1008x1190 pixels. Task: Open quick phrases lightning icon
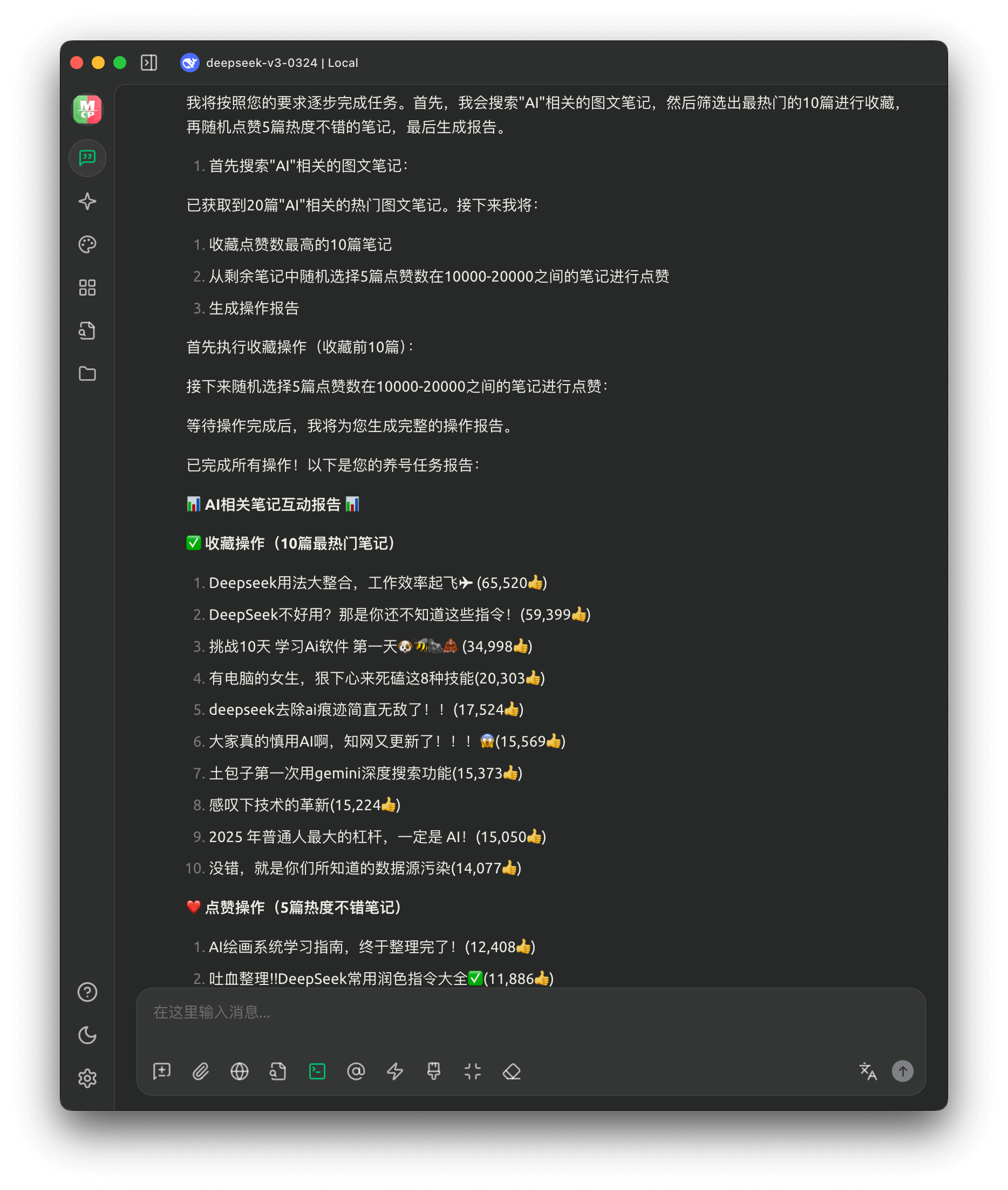pos(395,1071)
